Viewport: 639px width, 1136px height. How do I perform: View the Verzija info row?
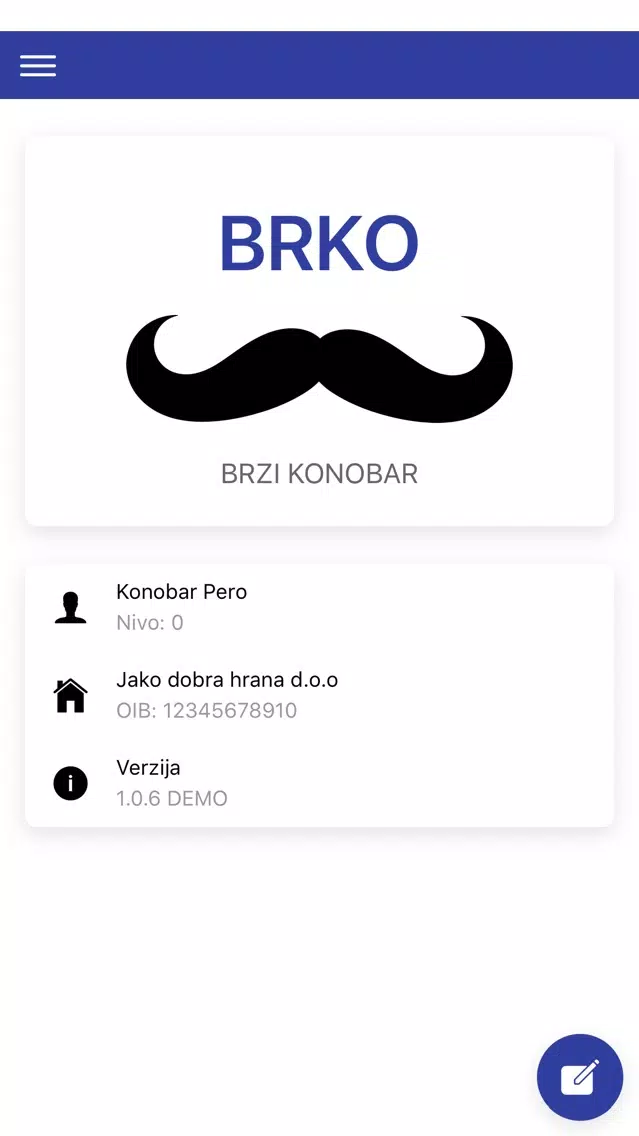pyautogui.click(x=319, y=783)
